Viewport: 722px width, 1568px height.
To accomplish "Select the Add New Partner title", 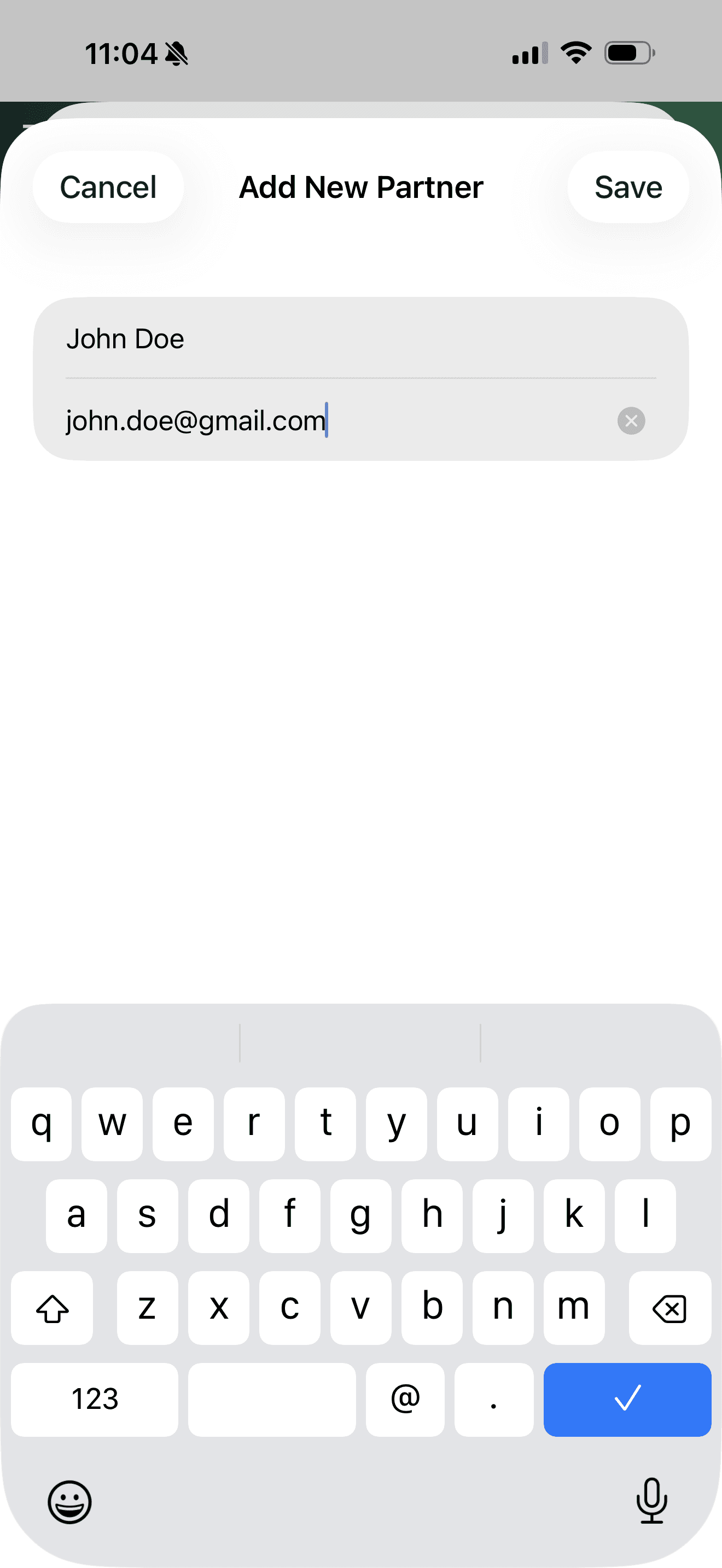I will coord(360,187).
